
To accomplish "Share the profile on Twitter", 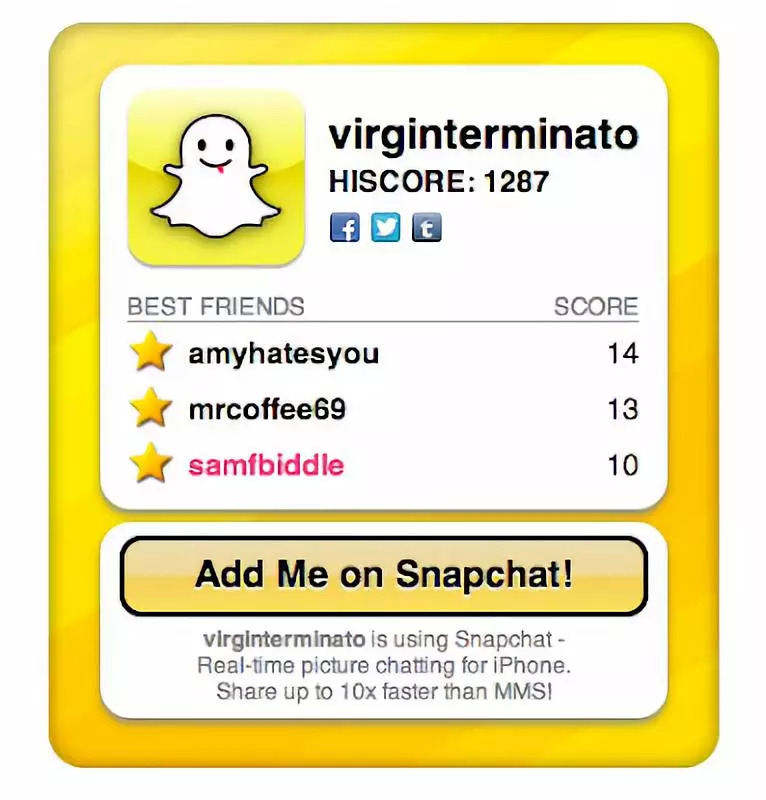I will [386, 227].
